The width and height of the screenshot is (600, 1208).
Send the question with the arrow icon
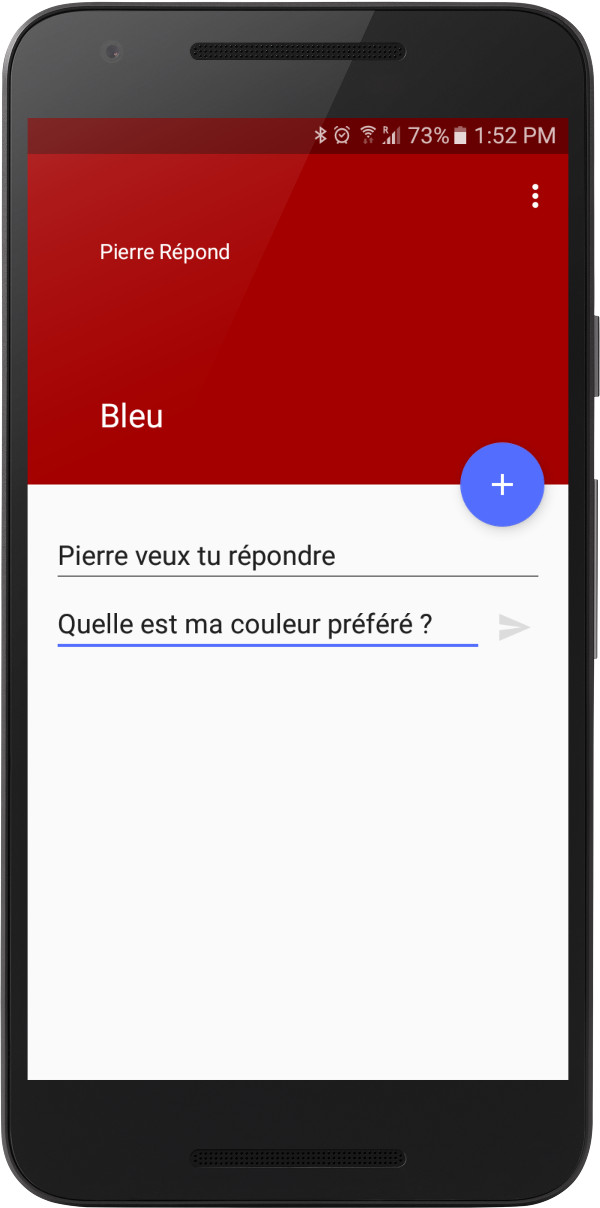tap(515, 627)
